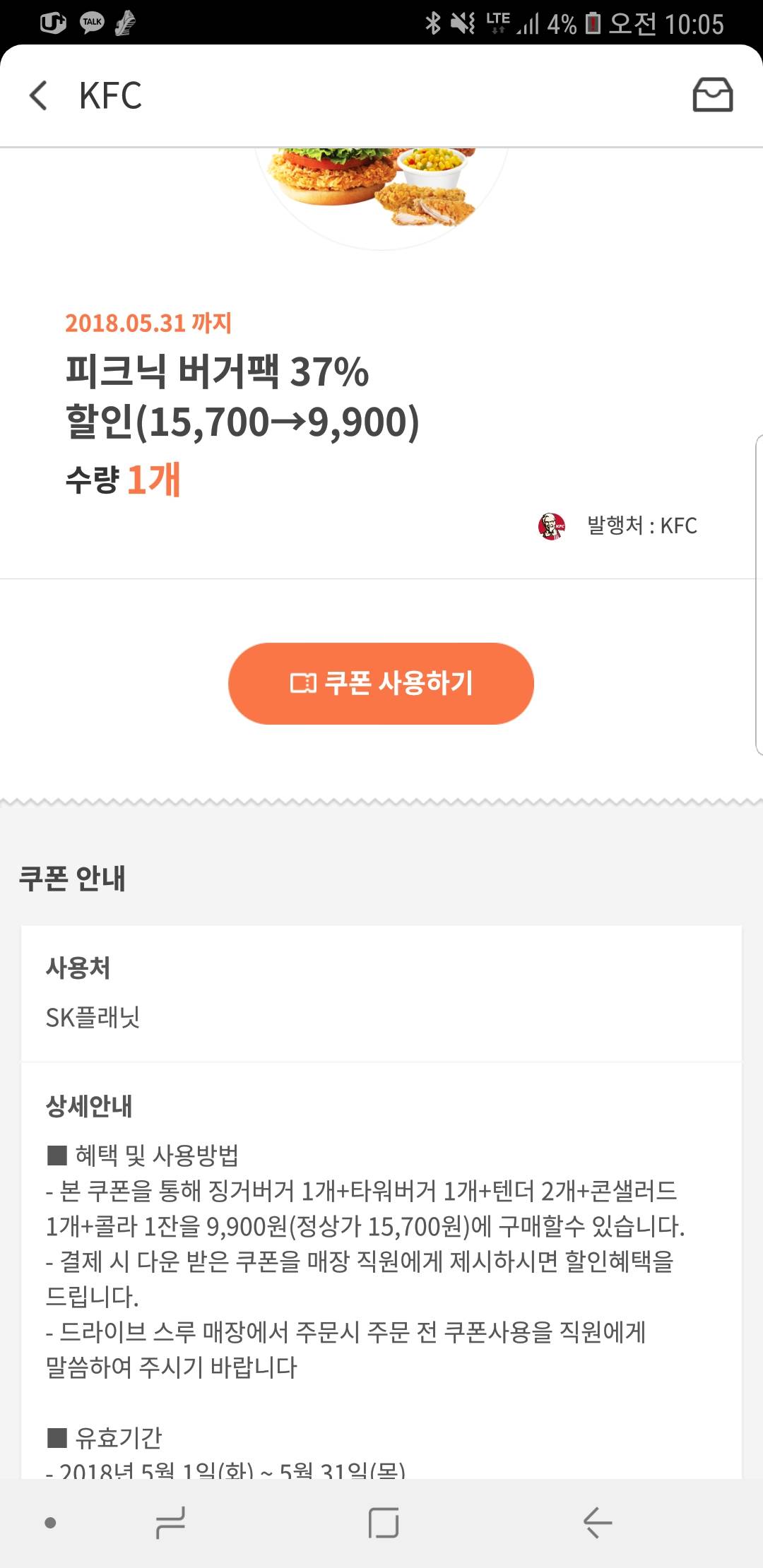Open the coupon inbox icon
Viewport: 763px width, 1568px height.
712,95
